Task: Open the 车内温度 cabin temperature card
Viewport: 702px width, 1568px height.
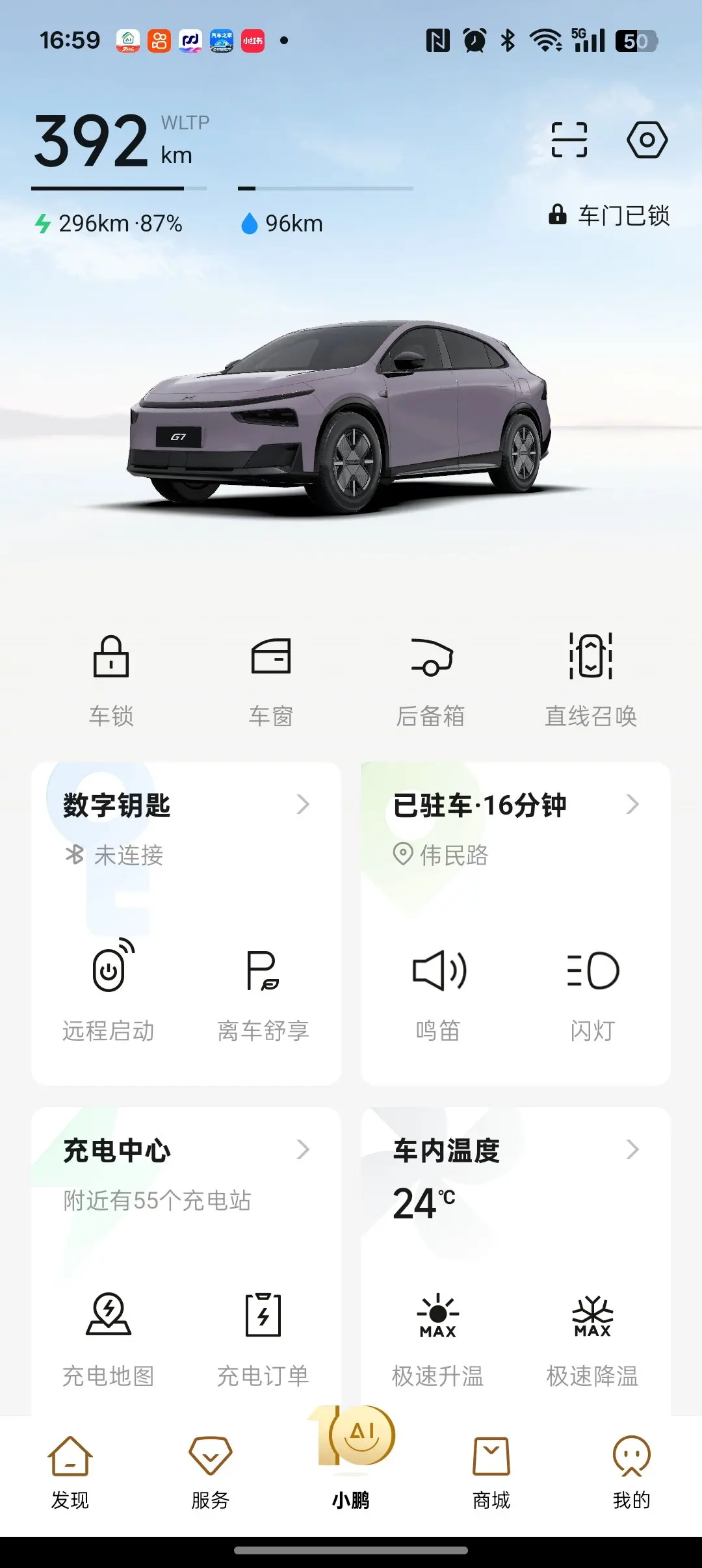Action: 515,1150
